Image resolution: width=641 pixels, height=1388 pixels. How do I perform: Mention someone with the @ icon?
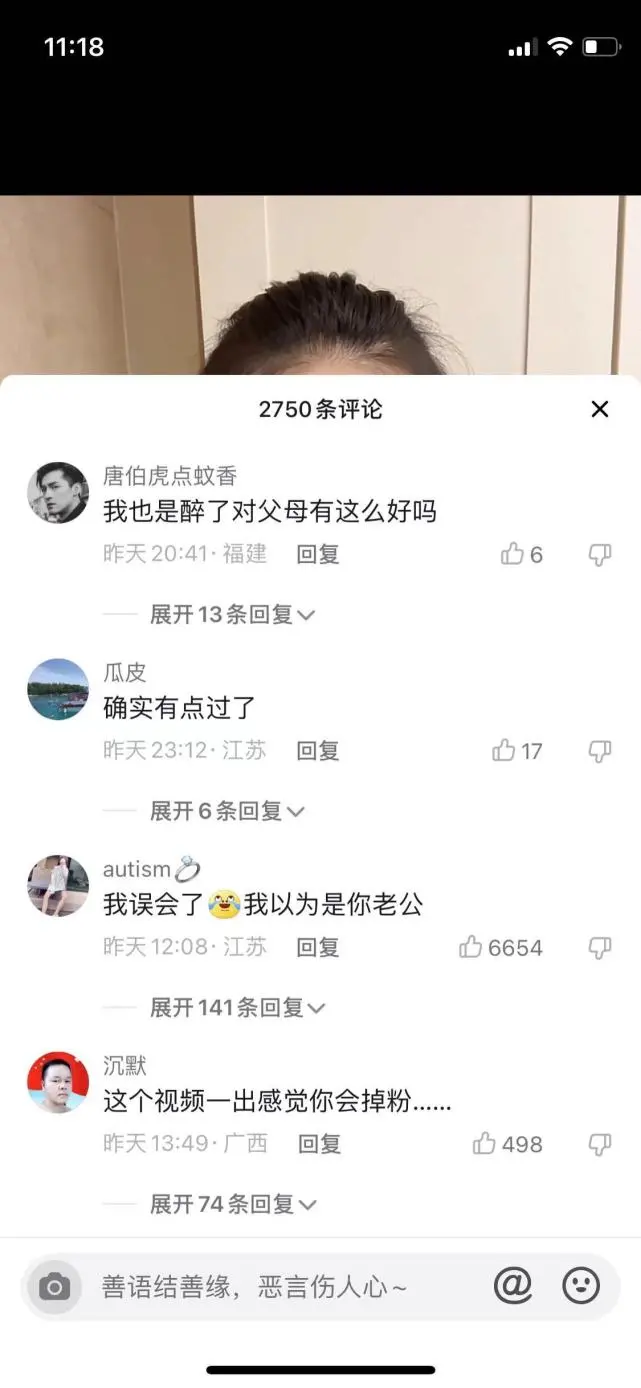pyautogui.click(x=513, y=1286)
